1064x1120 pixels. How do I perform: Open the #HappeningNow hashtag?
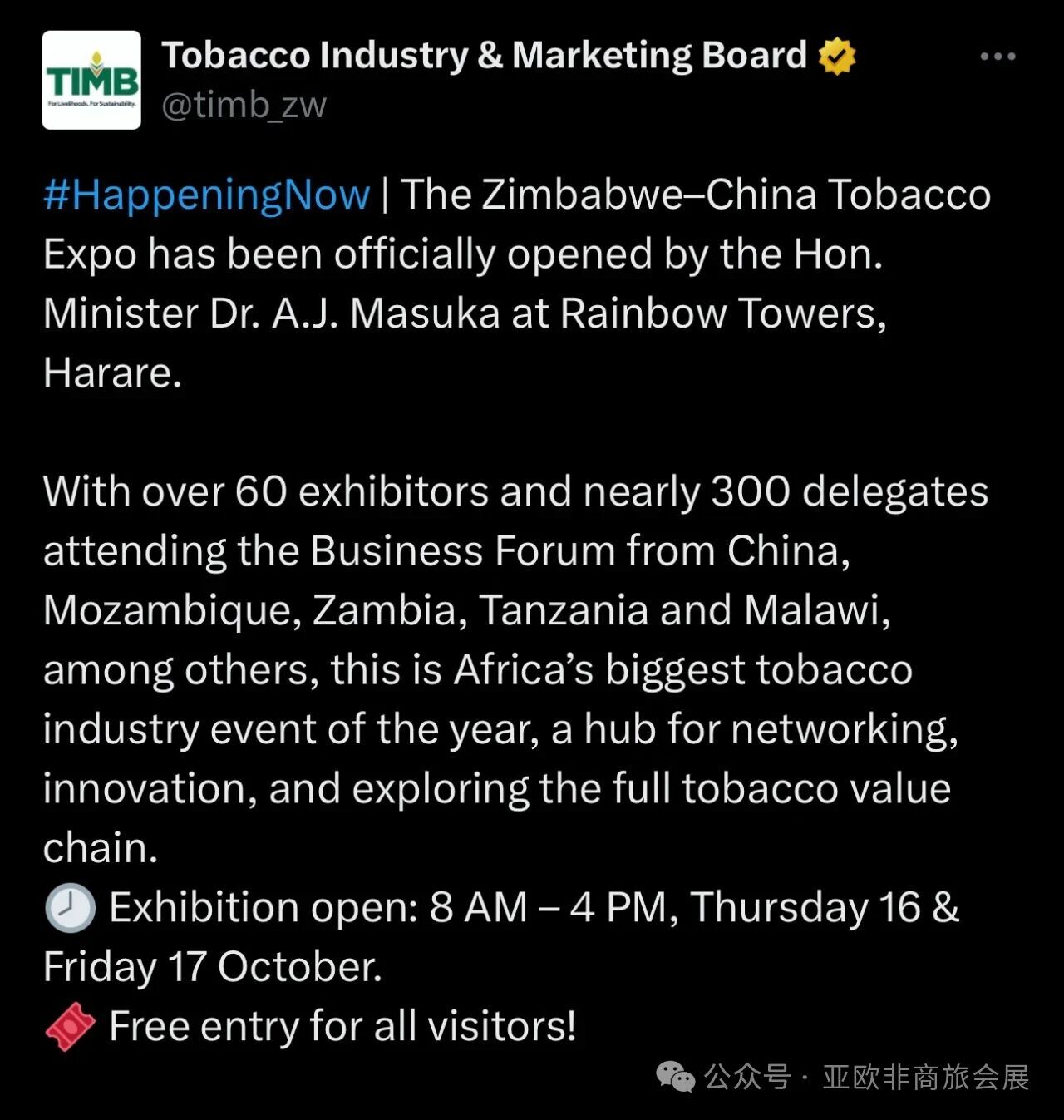tap(206, 195)
